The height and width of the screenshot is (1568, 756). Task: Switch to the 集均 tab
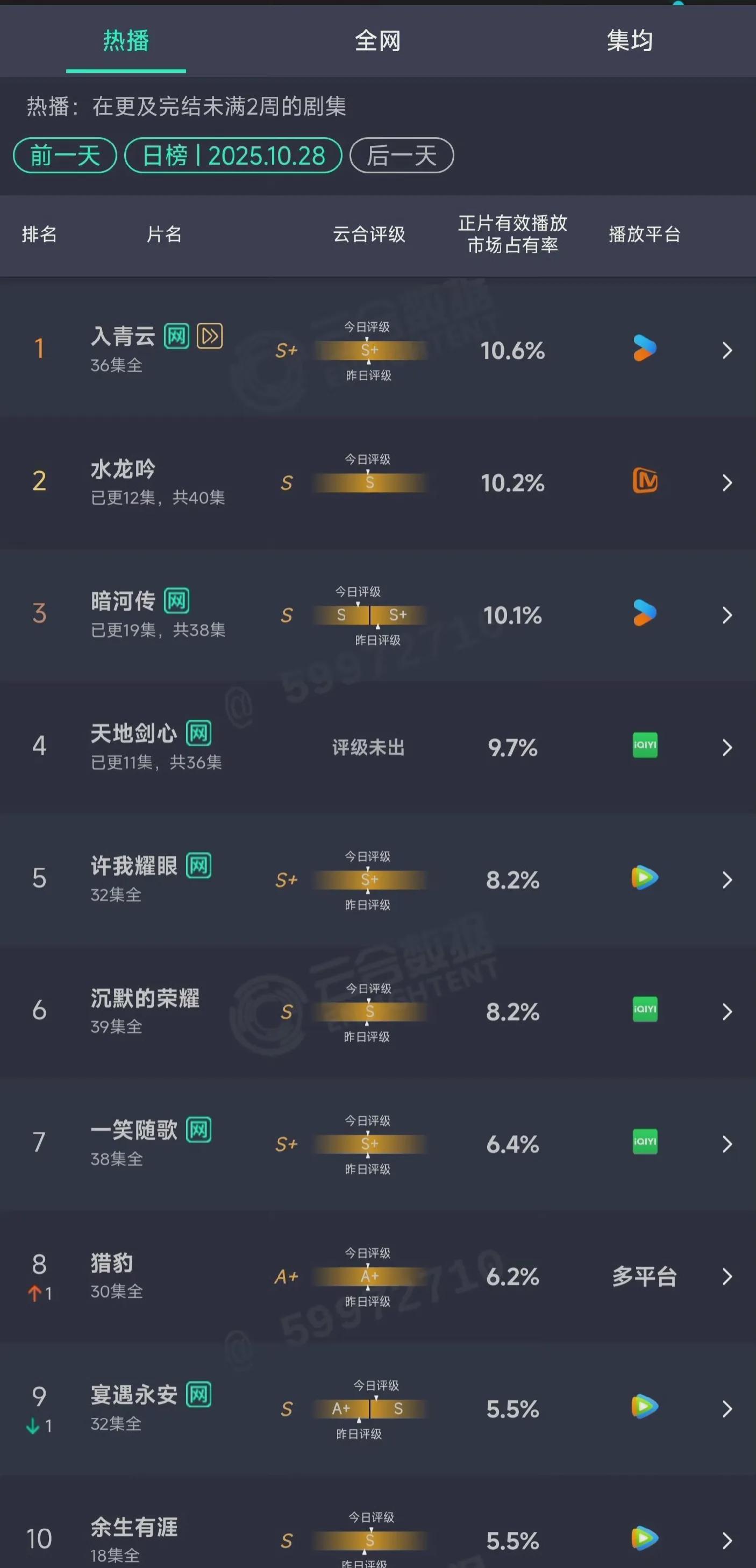[630, 41]
